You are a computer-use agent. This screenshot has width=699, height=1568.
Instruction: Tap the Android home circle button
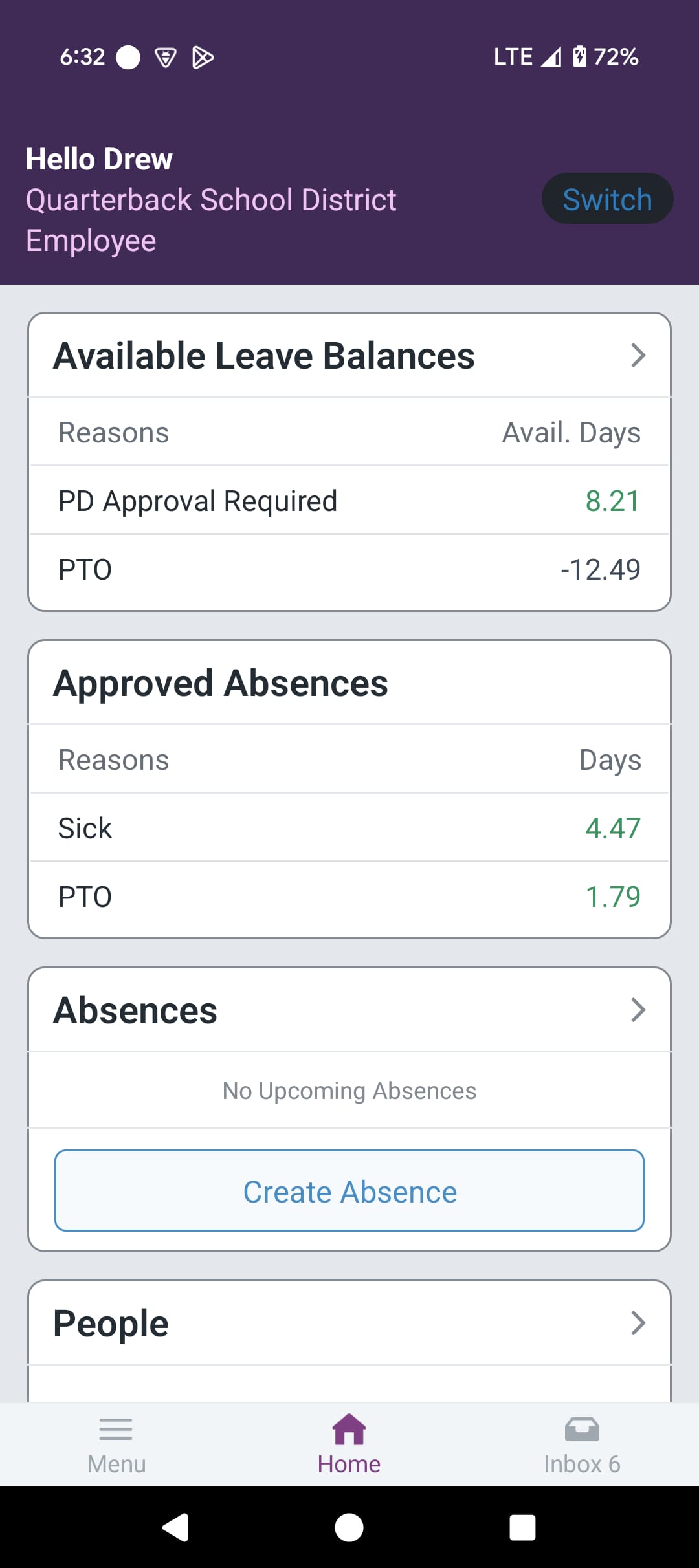click(349, 1529)
